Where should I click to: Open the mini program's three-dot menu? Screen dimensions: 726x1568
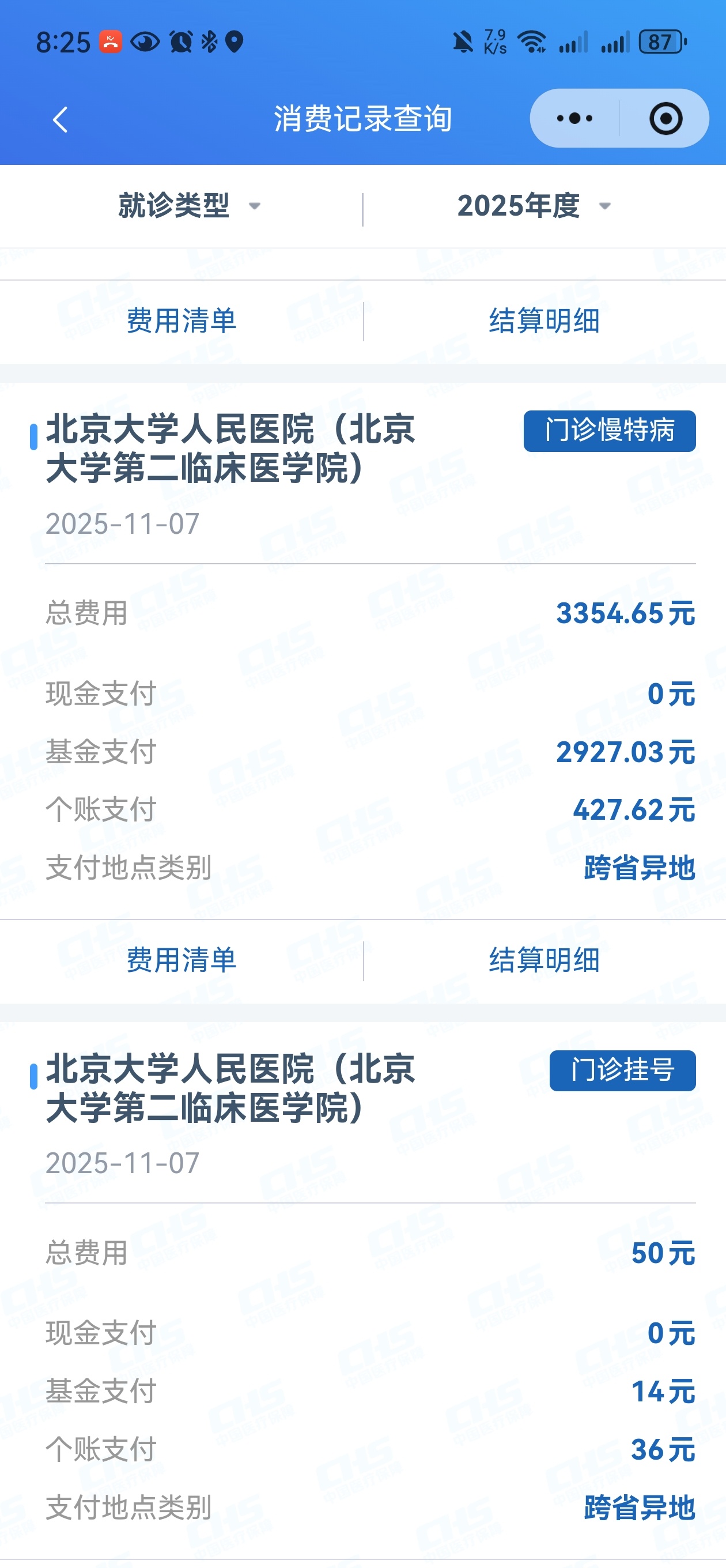click(x=574, y=118)
